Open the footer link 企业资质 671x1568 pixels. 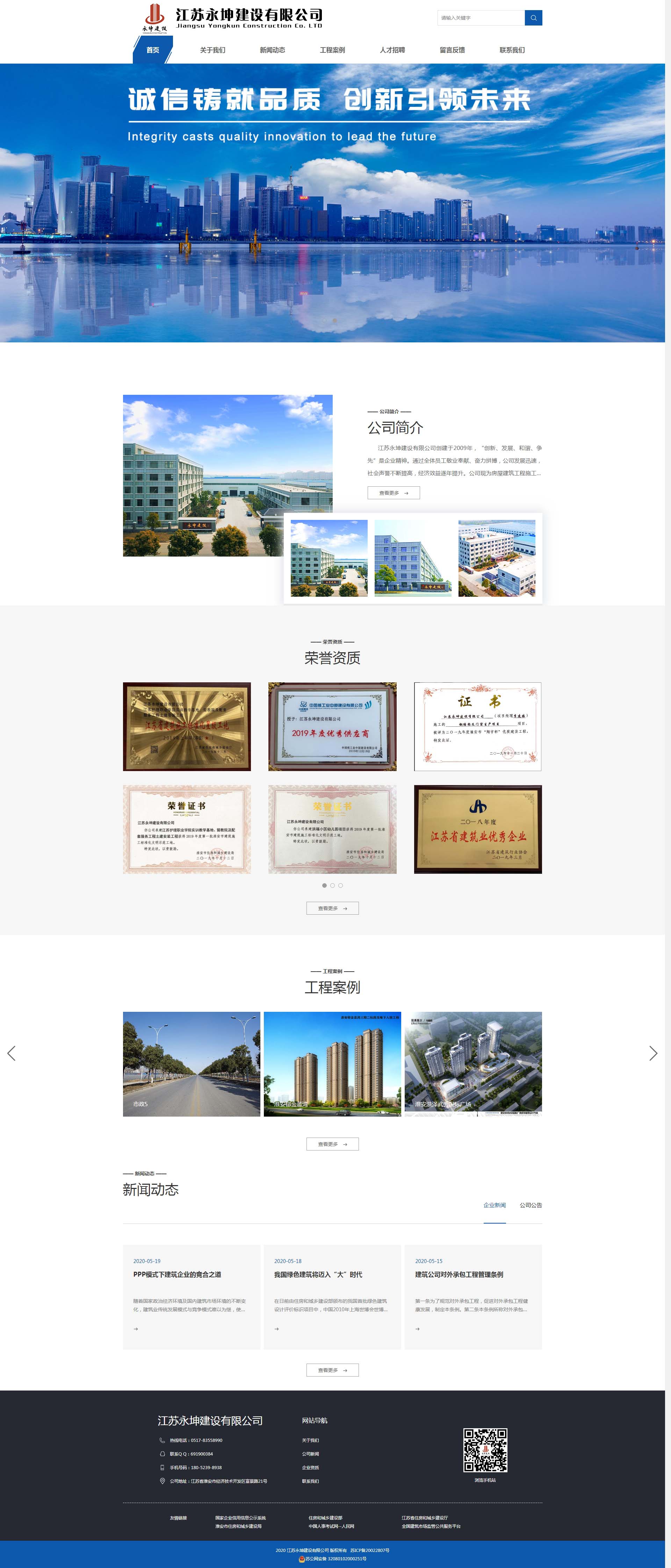310,1468
